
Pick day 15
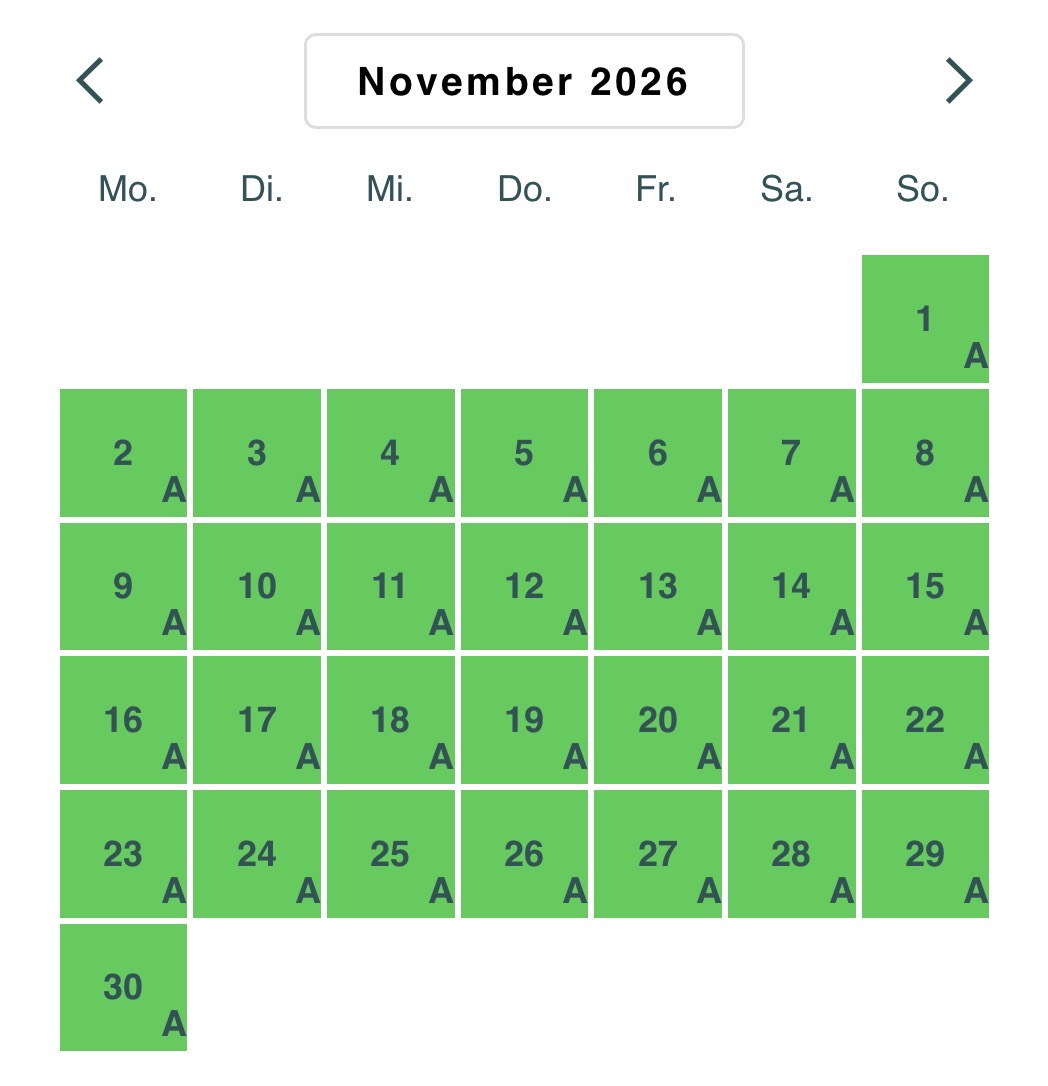coord(925,587)
